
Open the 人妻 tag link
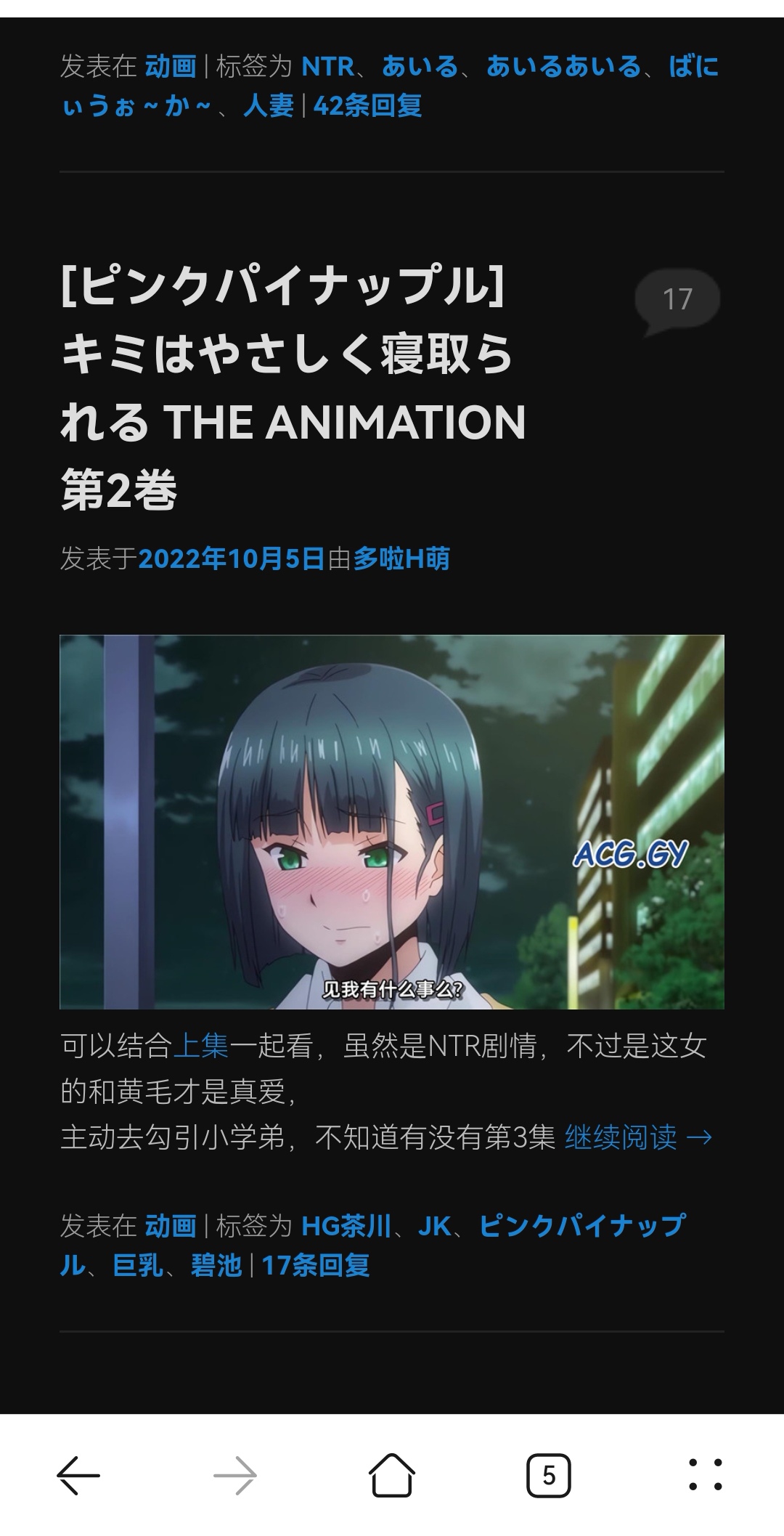point(268,106)
